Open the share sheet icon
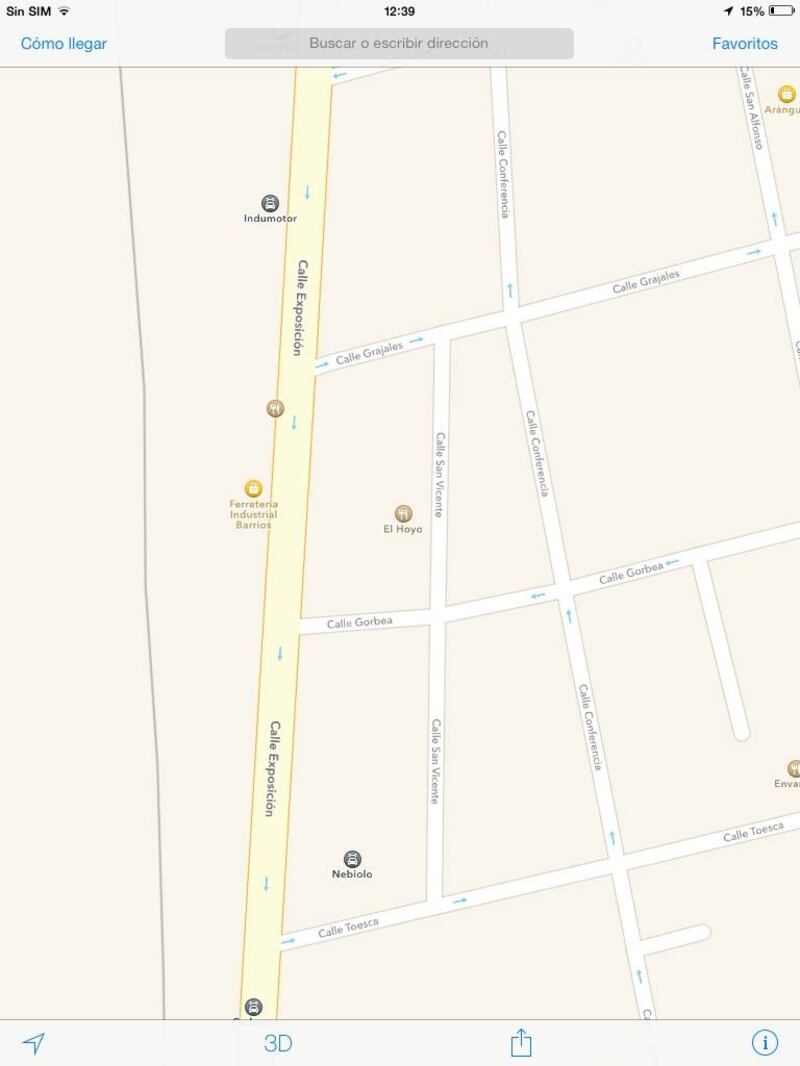The image size is (800, 1066). 521,1042
